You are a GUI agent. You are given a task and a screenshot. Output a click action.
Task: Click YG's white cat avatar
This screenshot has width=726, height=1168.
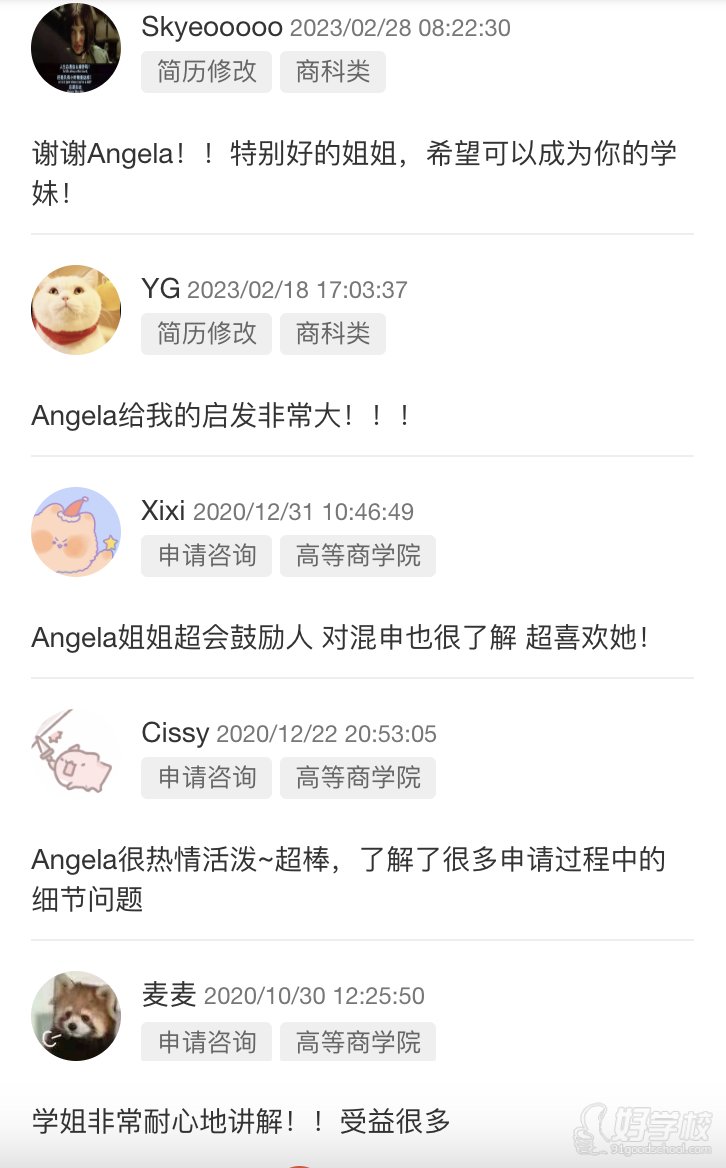coord(75,310)
